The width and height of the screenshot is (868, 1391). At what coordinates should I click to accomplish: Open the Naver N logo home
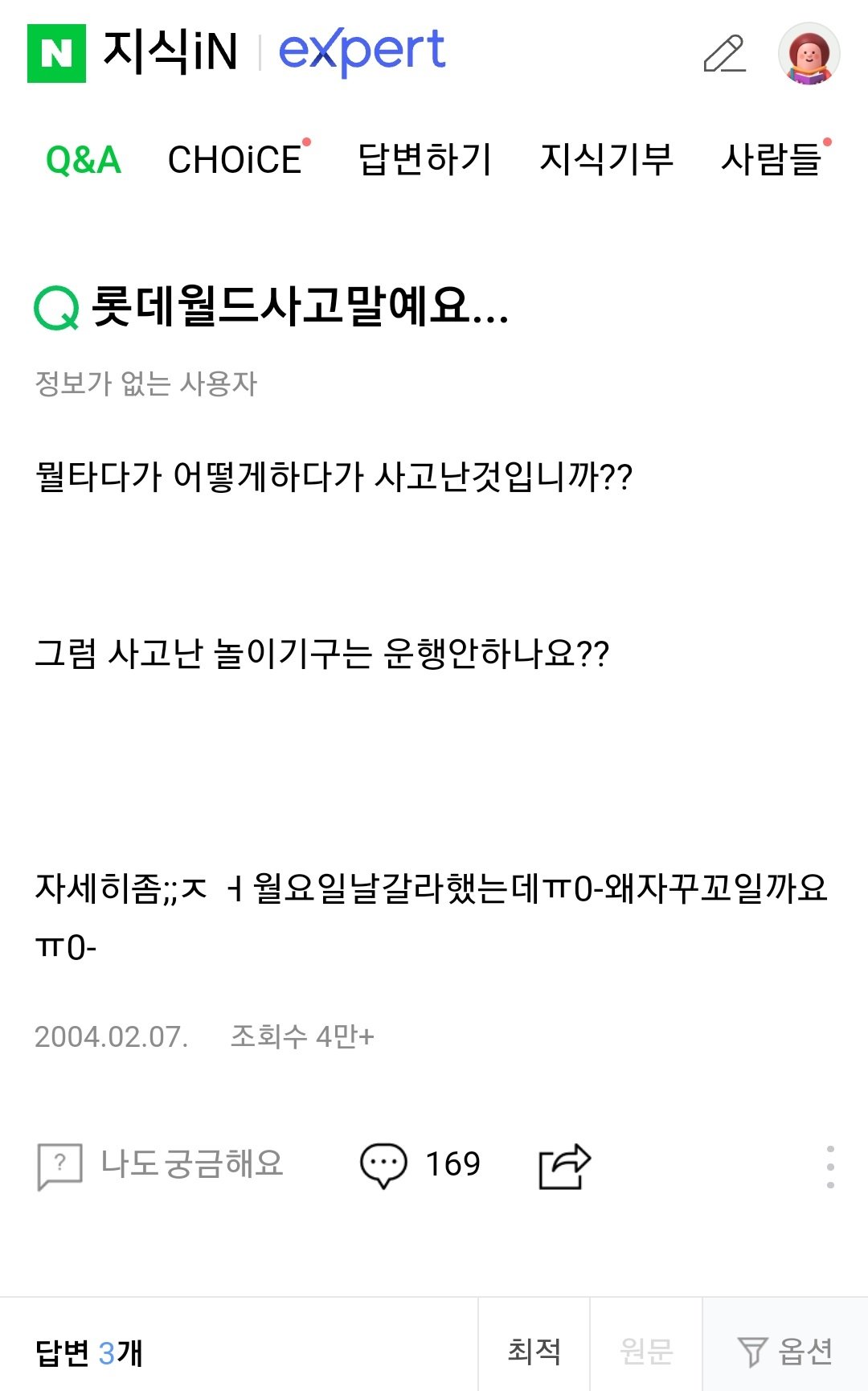[56, 53]
